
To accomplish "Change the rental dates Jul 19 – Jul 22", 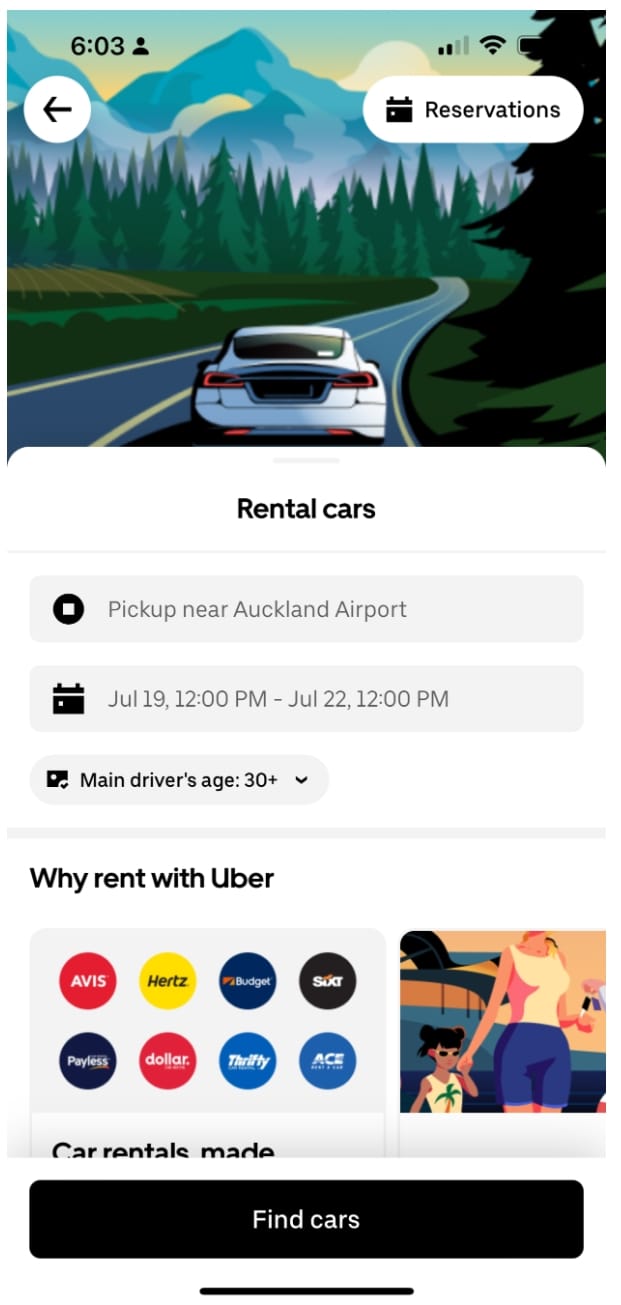I will point(306,698).
